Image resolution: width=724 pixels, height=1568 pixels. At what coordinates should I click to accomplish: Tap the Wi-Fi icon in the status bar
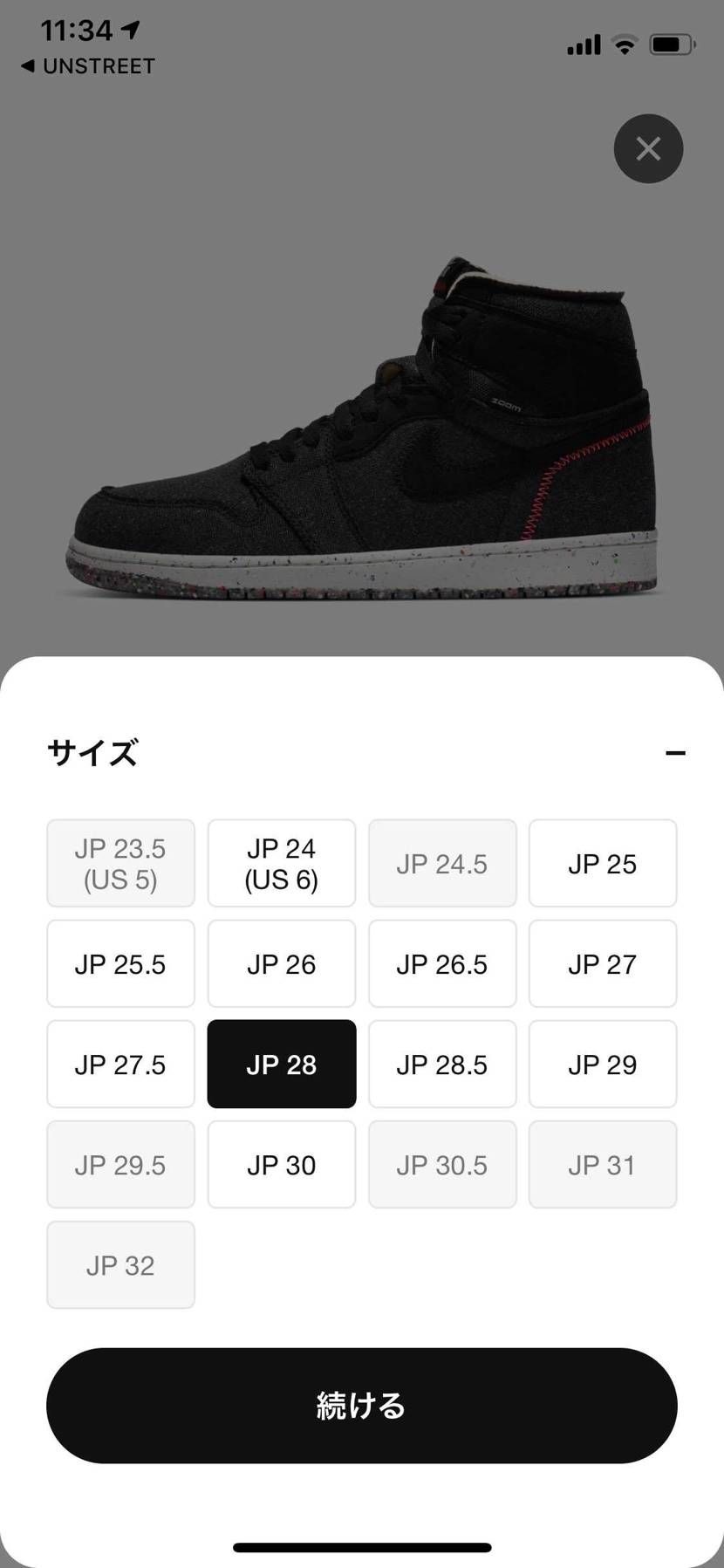point(623,42)
